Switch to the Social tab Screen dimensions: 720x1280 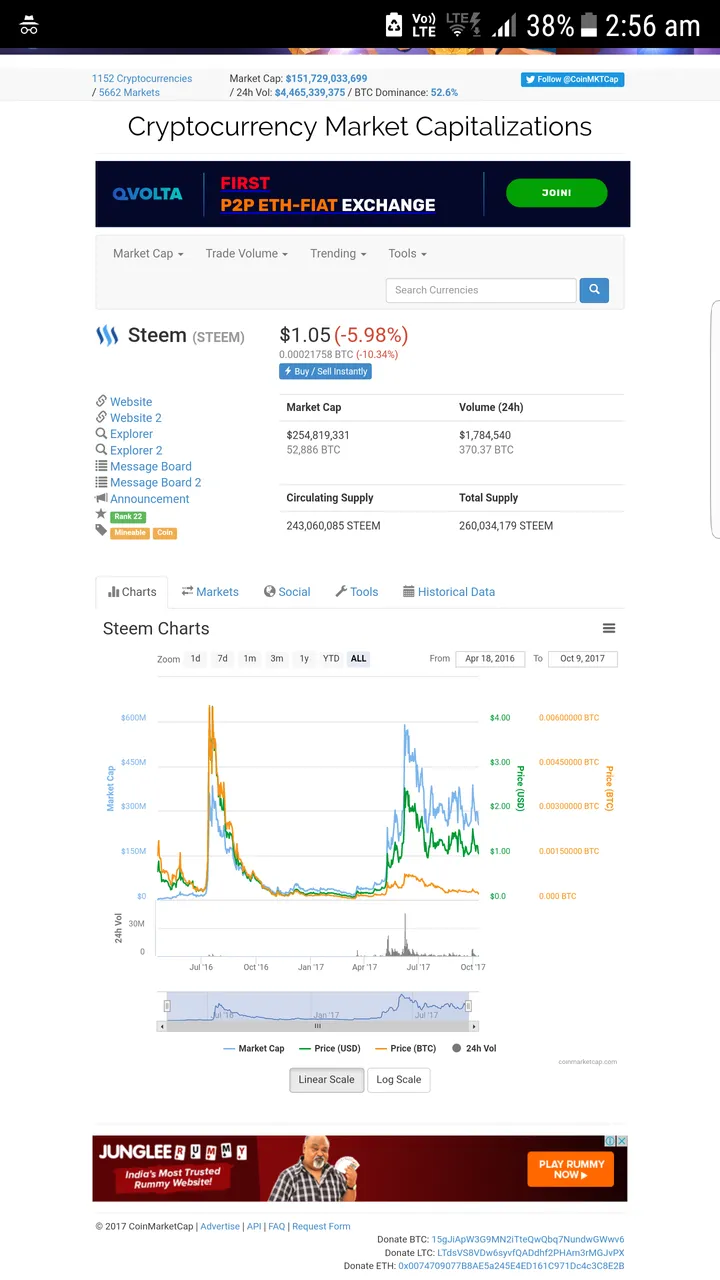point(287,592)
